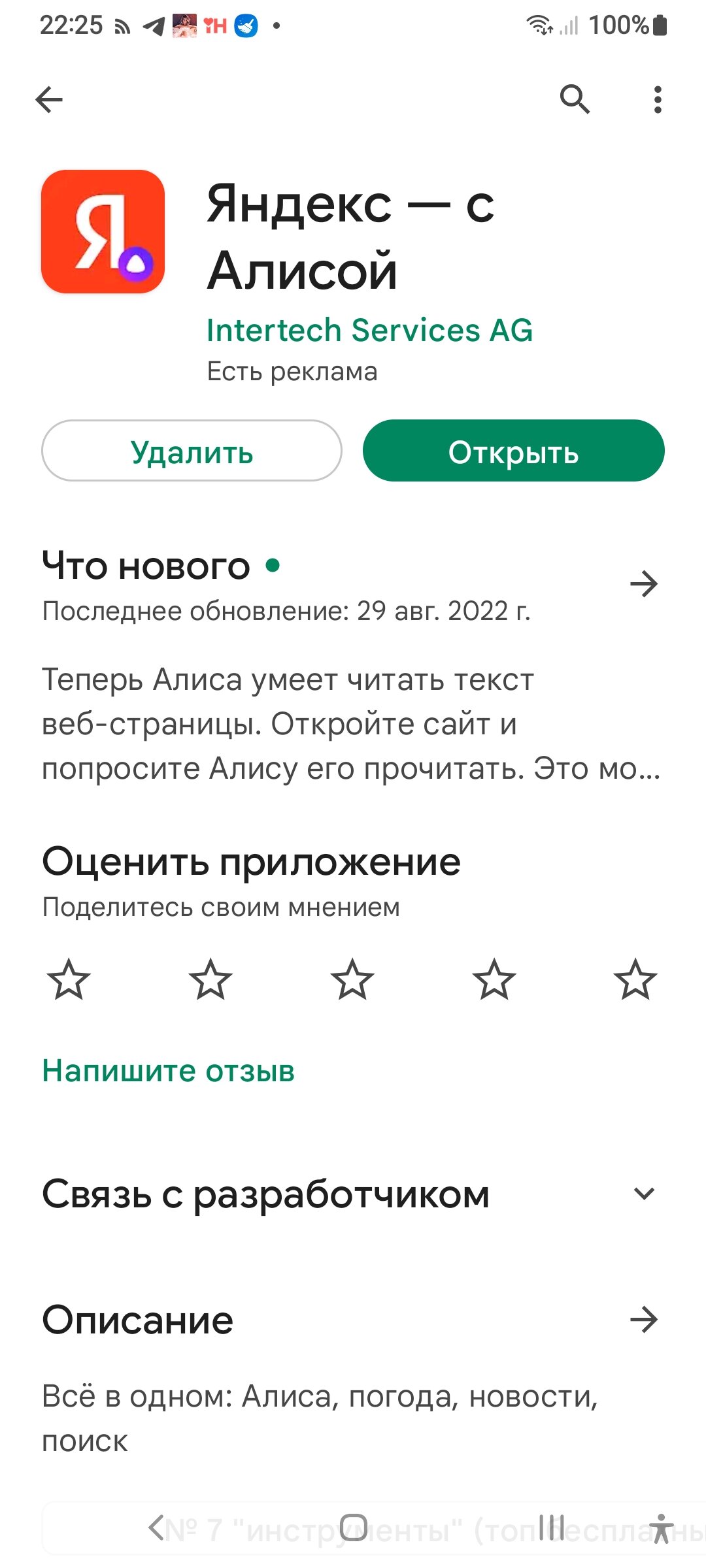Tap the Удалить button
The width and height of the screenshot is (706, 1568).
click(x=192, y=451)
